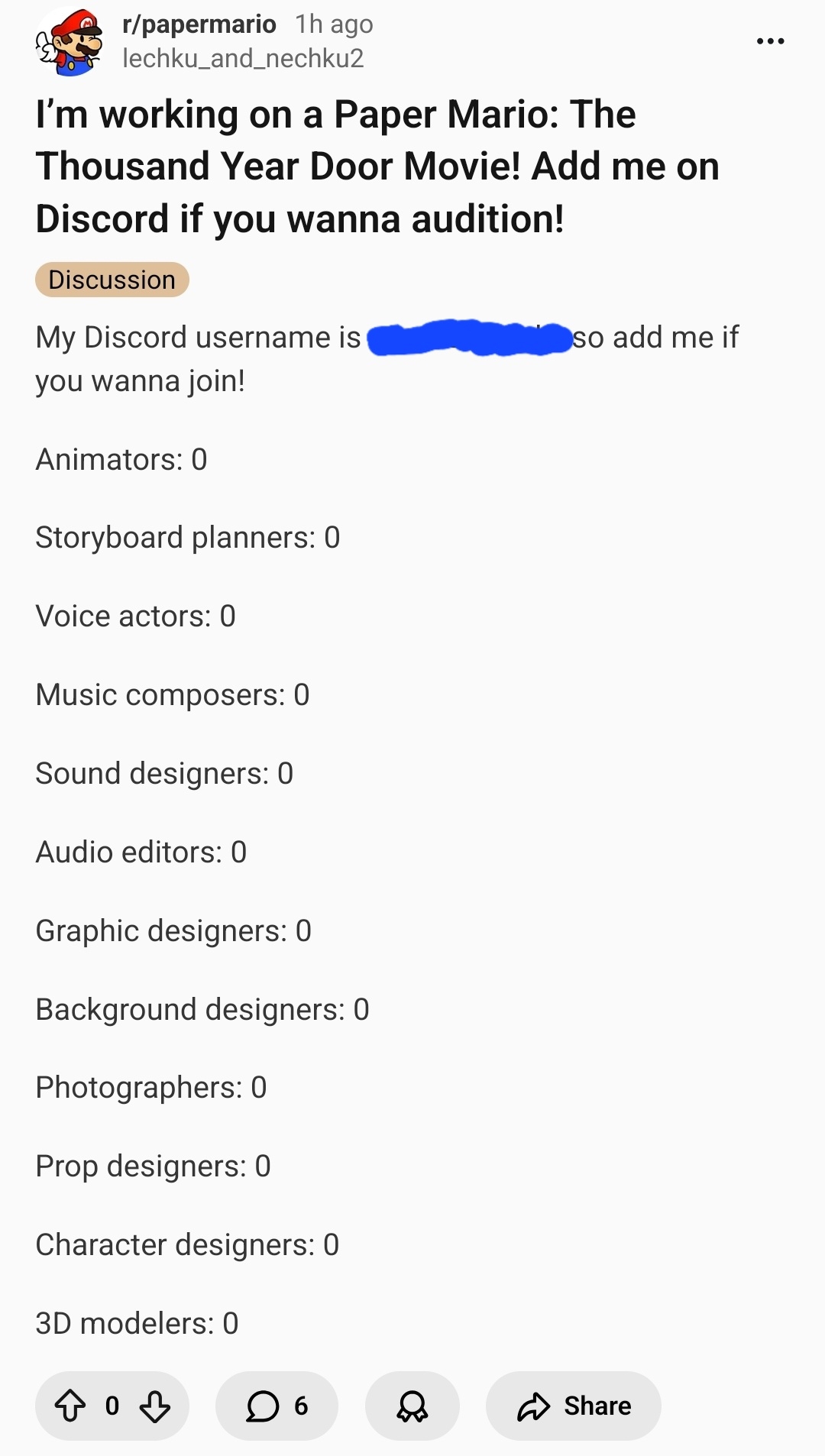Tap the r/papermario community avatar
825x1456 pixels.
pos(70,42)
